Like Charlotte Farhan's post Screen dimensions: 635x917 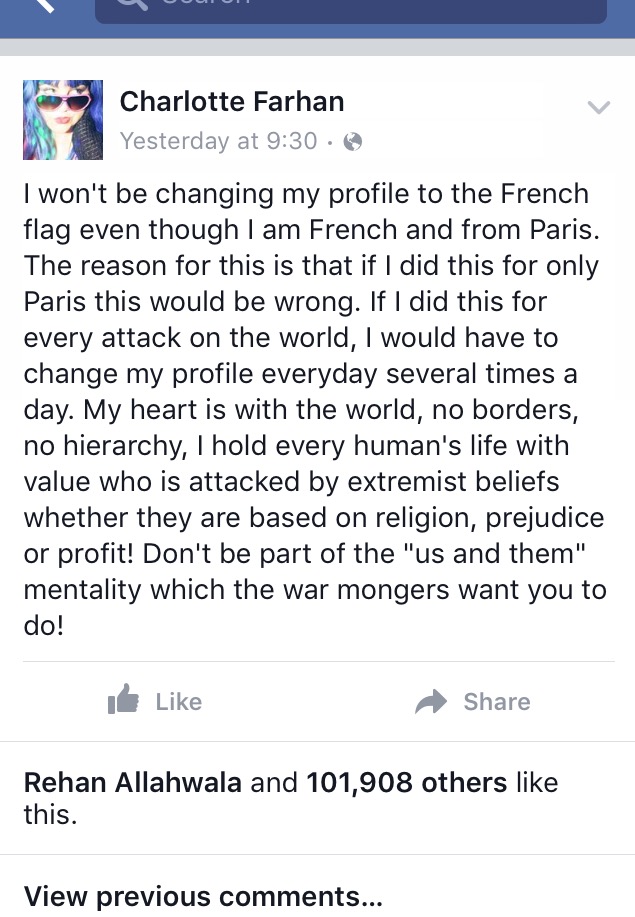pos(155,702)
